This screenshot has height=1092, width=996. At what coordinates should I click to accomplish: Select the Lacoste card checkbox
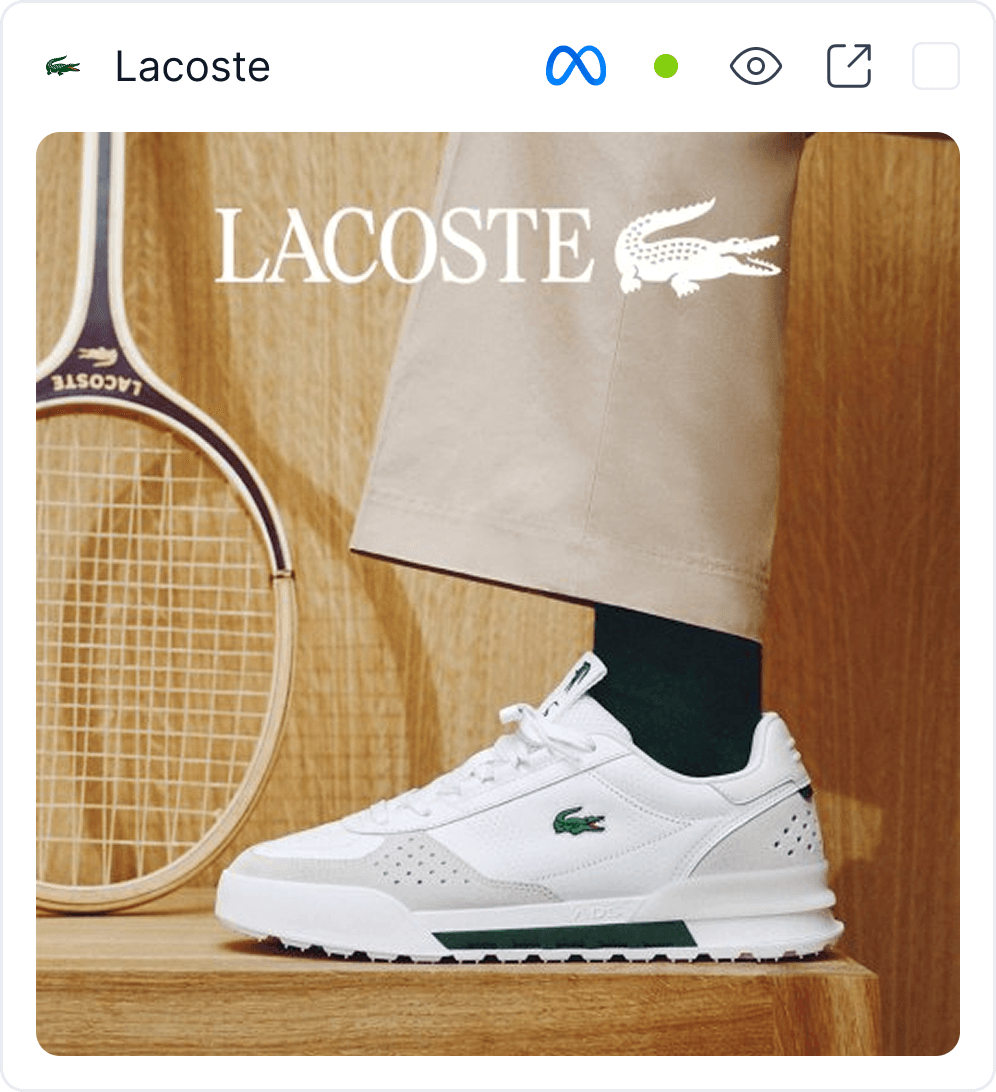click(935, 66)
